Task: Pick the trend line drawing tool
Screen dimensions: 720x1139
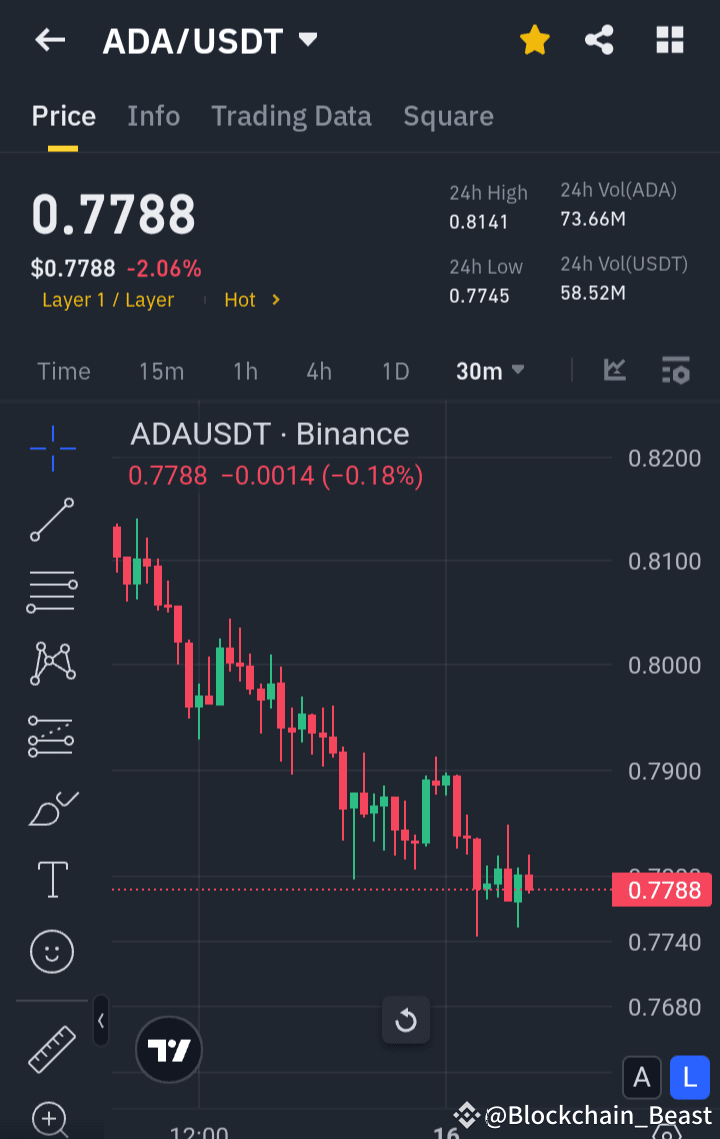Action: click(50, 520)
